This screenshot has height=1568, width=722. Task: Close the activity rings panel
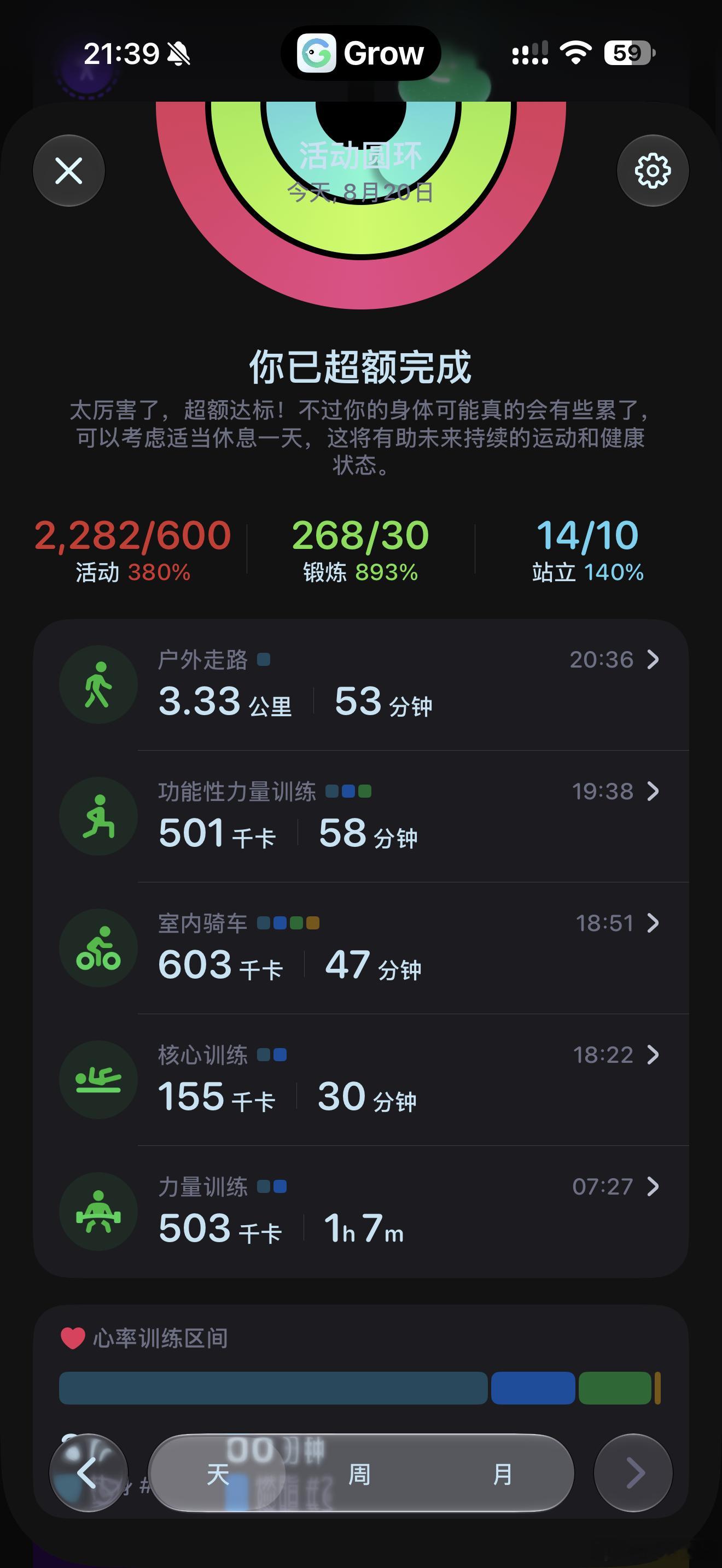tap(69, 171)
